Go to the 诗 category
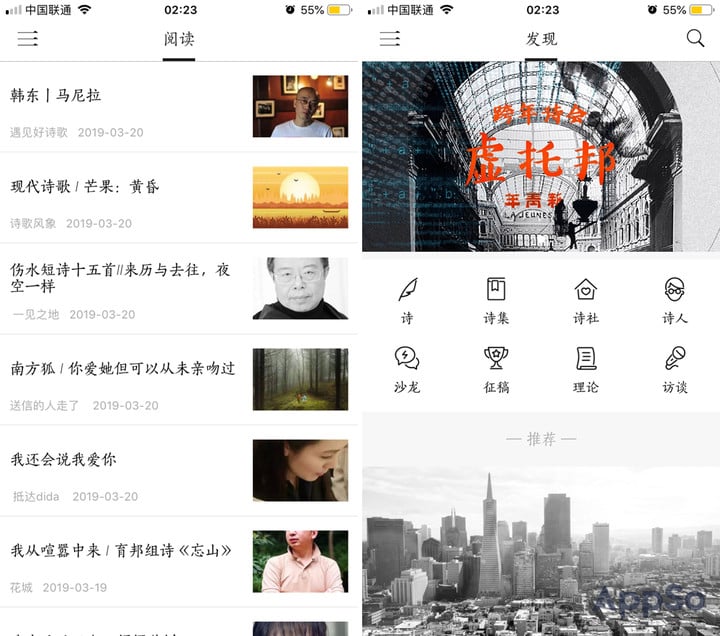720x636 pixels. (x=407, y=300)
